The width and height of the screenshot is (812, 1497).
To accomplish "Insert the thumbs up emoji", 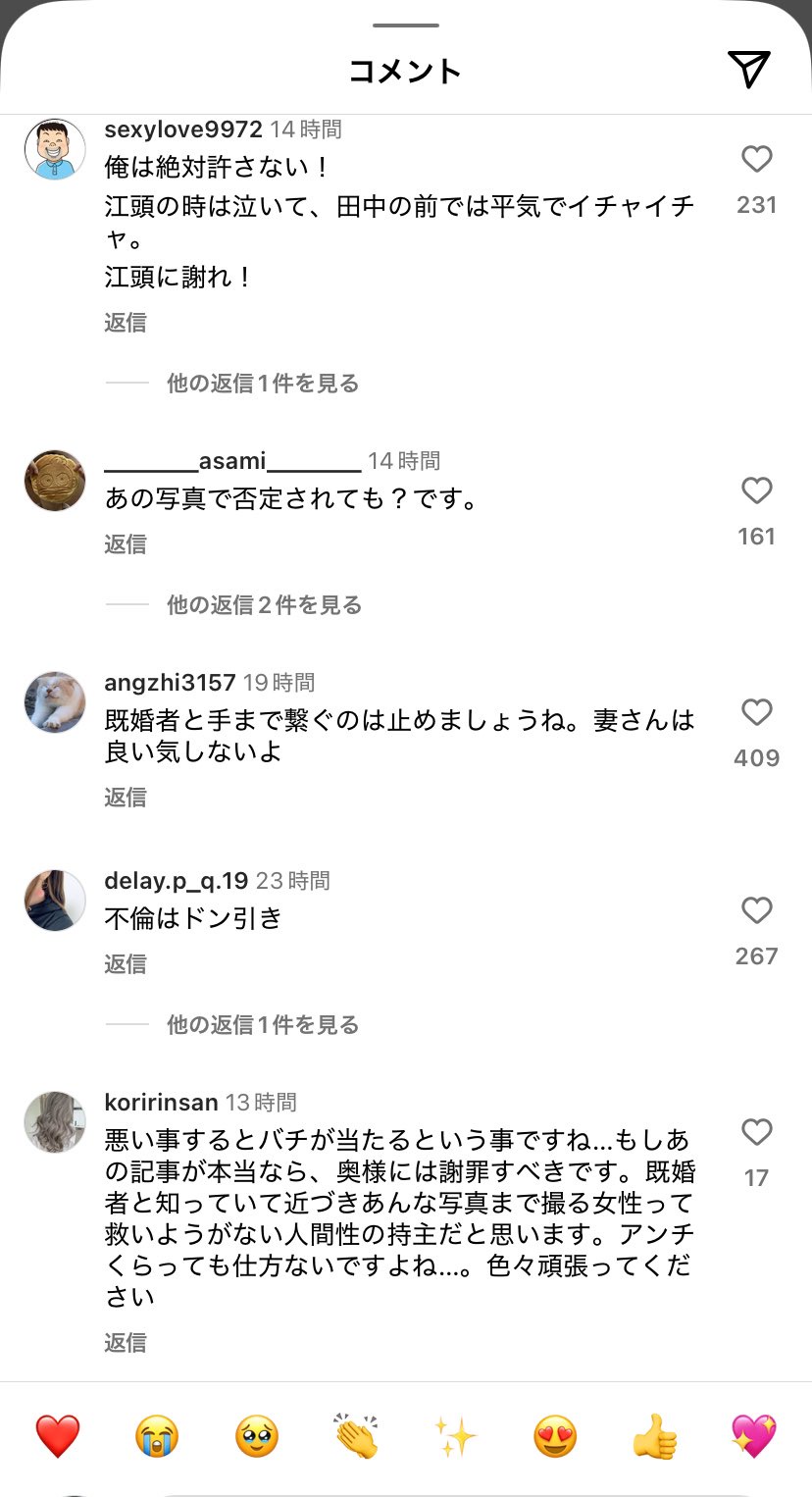I will click(655, 1437).
